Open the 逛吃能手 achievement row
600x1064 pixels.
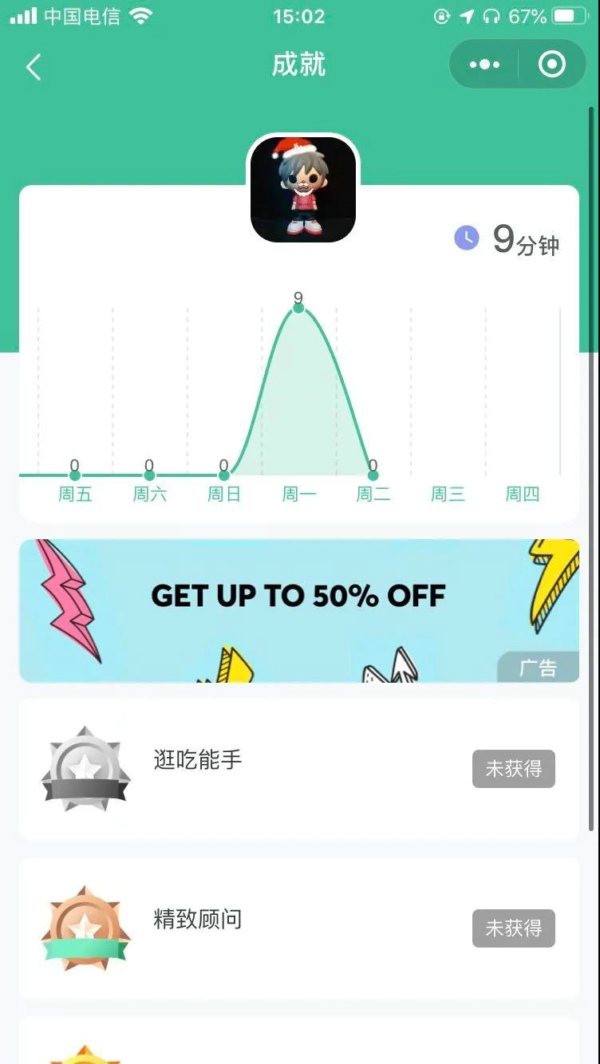[x=298, y=768]
